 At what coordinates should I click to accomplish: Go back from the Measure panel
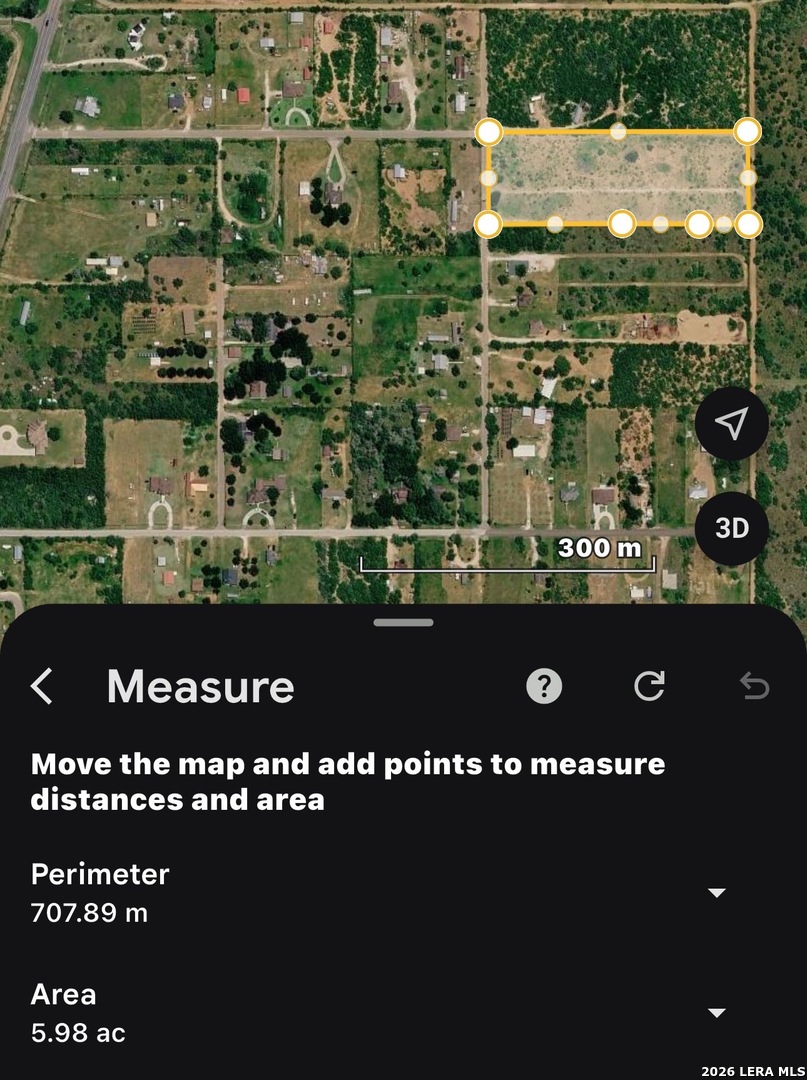(42, 687)
